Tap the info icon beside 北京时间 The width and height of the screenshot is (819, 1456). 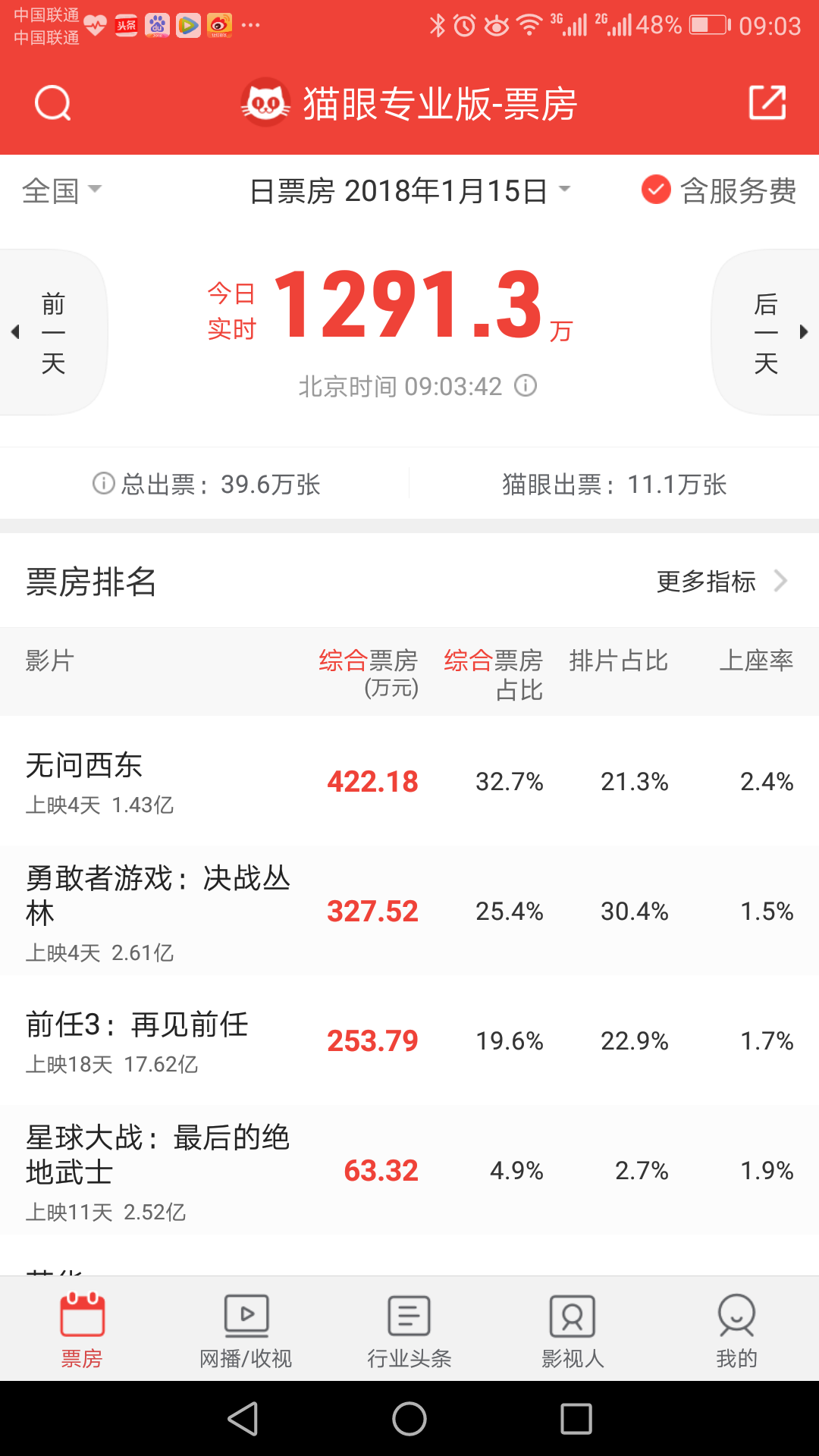tap(526, 386)
